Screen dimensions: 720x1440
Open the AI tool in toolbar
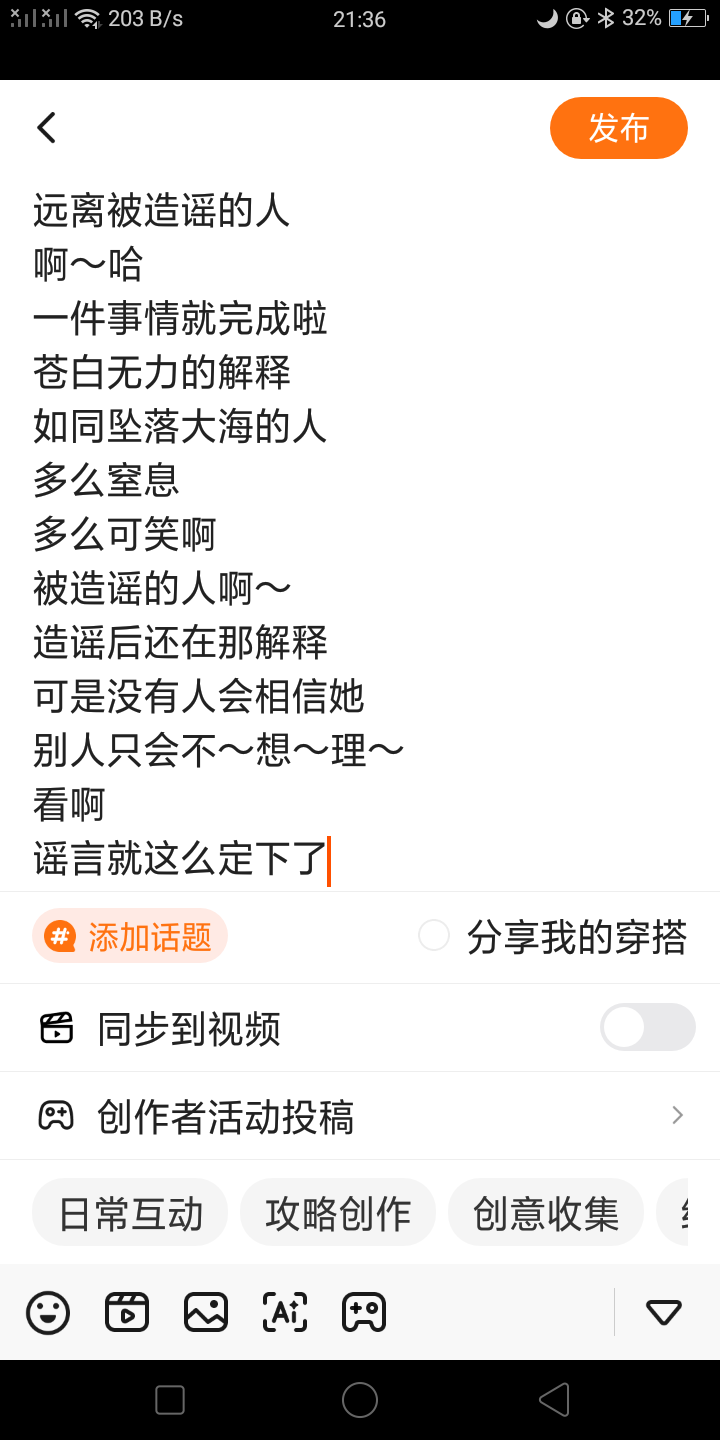tap(285, 1312)
